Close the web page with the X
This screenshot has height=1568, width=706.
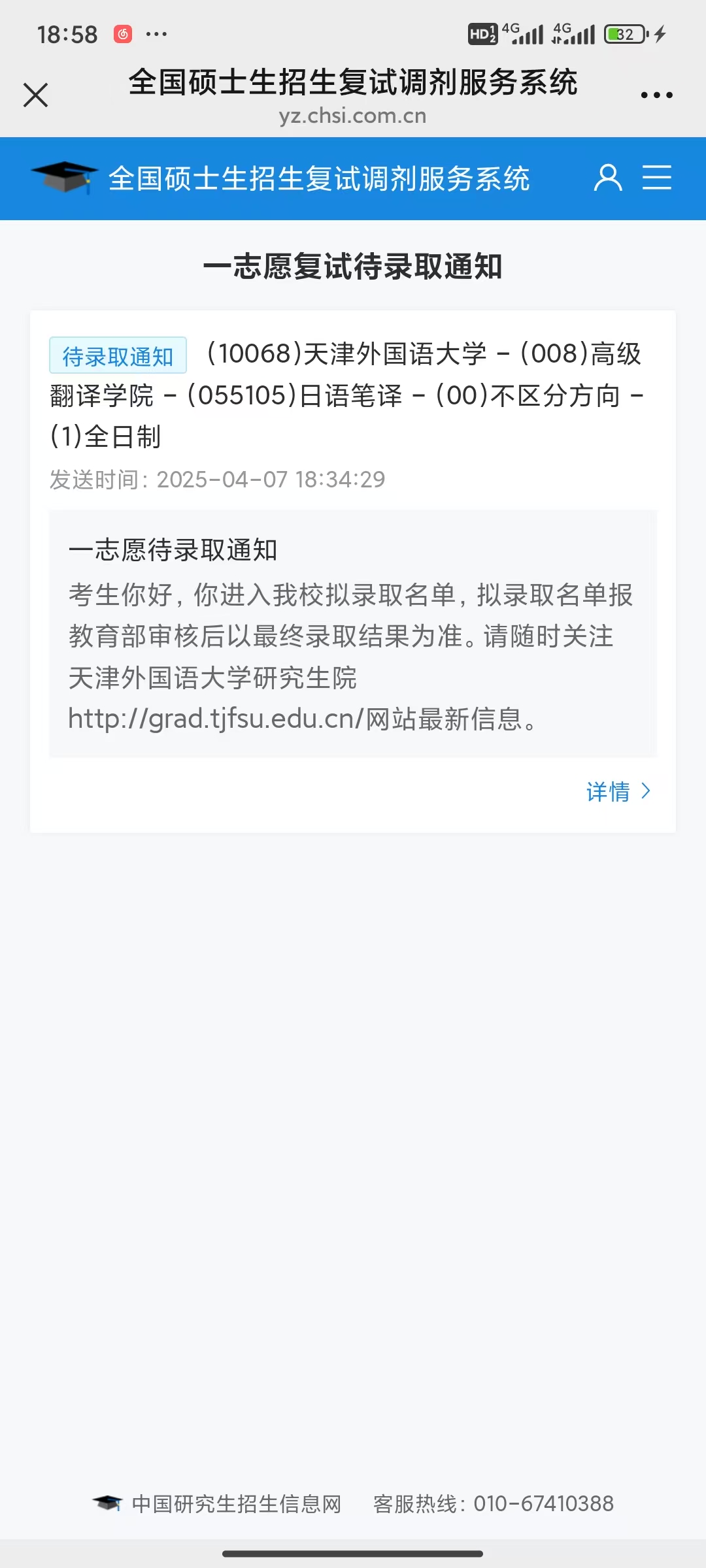pyautogui.click(x=35, y=95)
